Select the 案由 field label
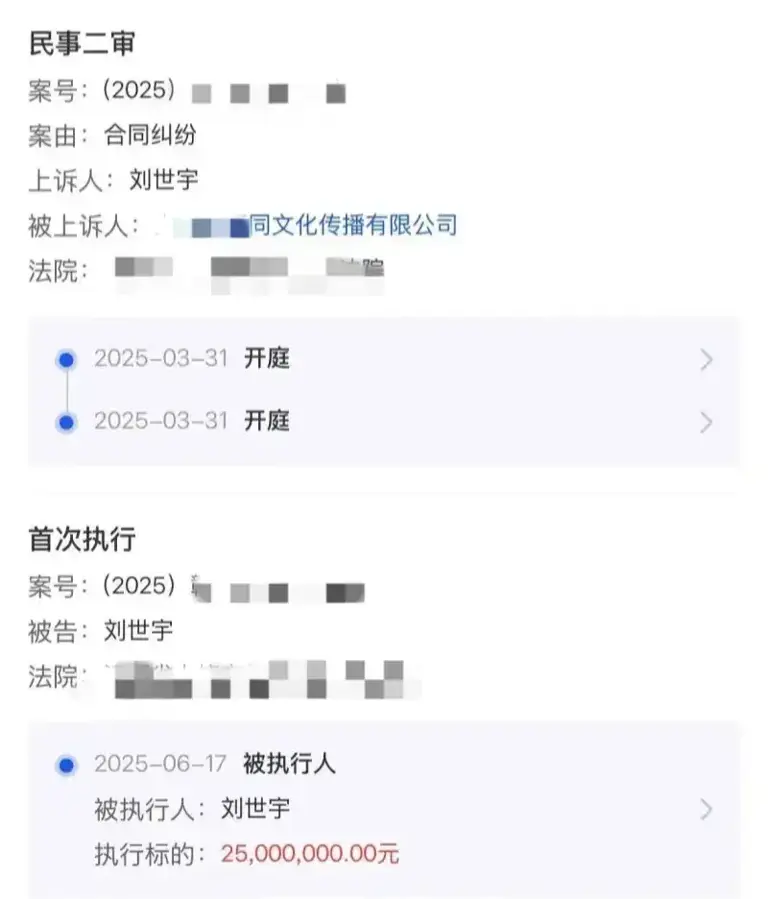This screenshot has height=899, width=768. pos(56,135)
